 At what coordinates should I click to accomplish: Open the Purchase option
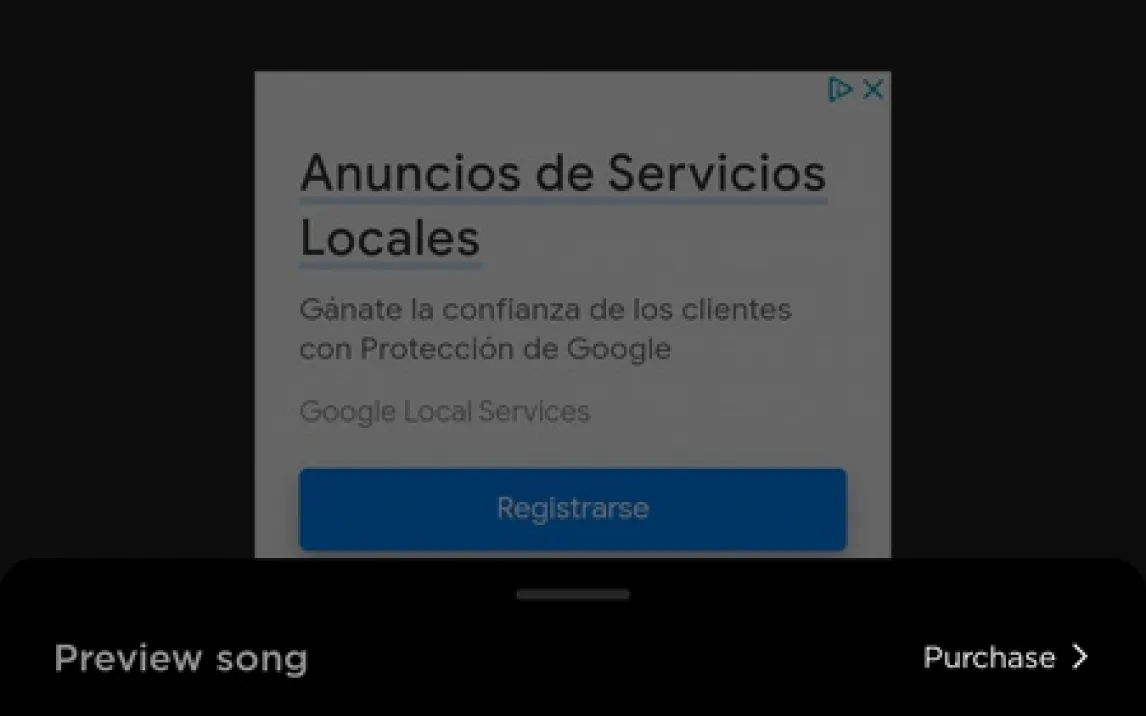tap(1004, 657)
